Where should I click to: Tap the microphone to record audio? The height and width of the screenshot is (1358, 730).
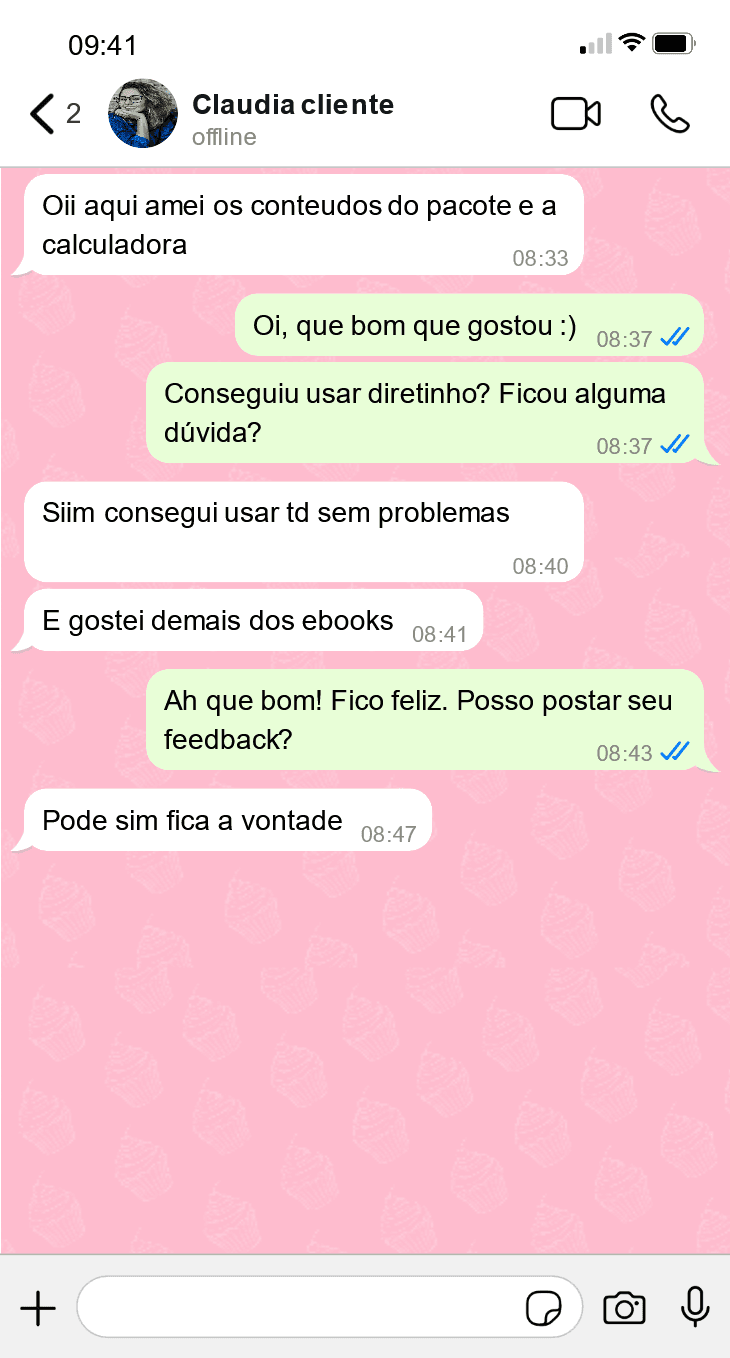(695, 1307)
